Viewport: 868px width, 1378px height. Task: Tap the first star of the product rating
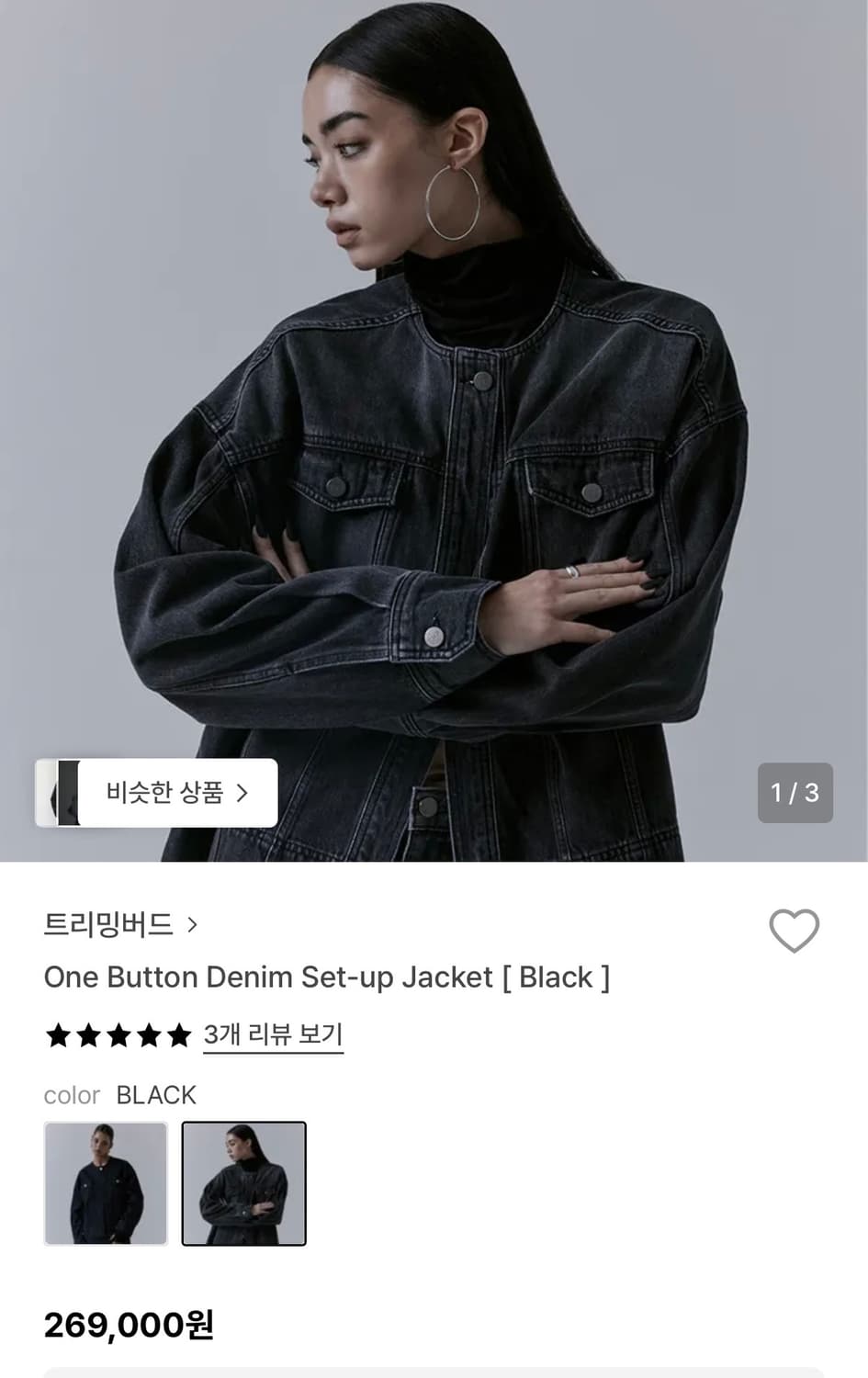click(57, 1034)
